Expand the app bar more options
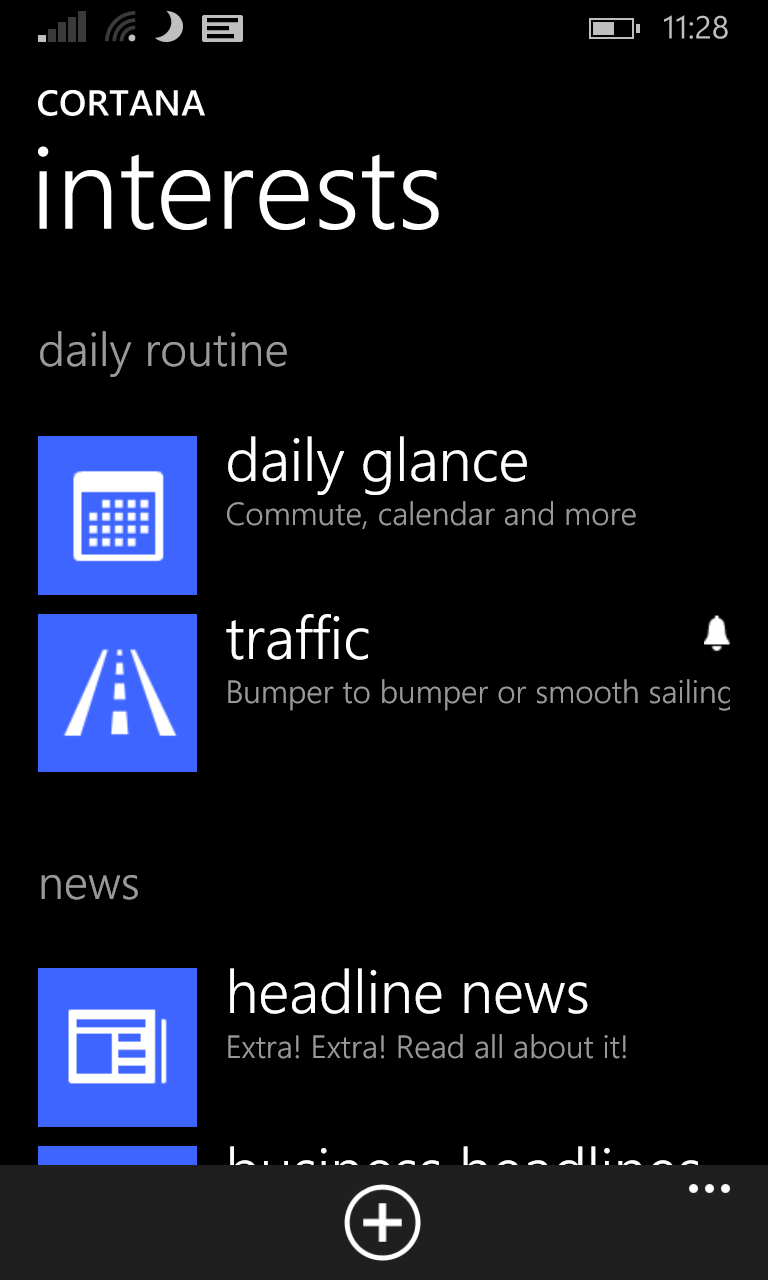Image resolution: width=768 pixels, height=1280 pixels. (709, 1189)
